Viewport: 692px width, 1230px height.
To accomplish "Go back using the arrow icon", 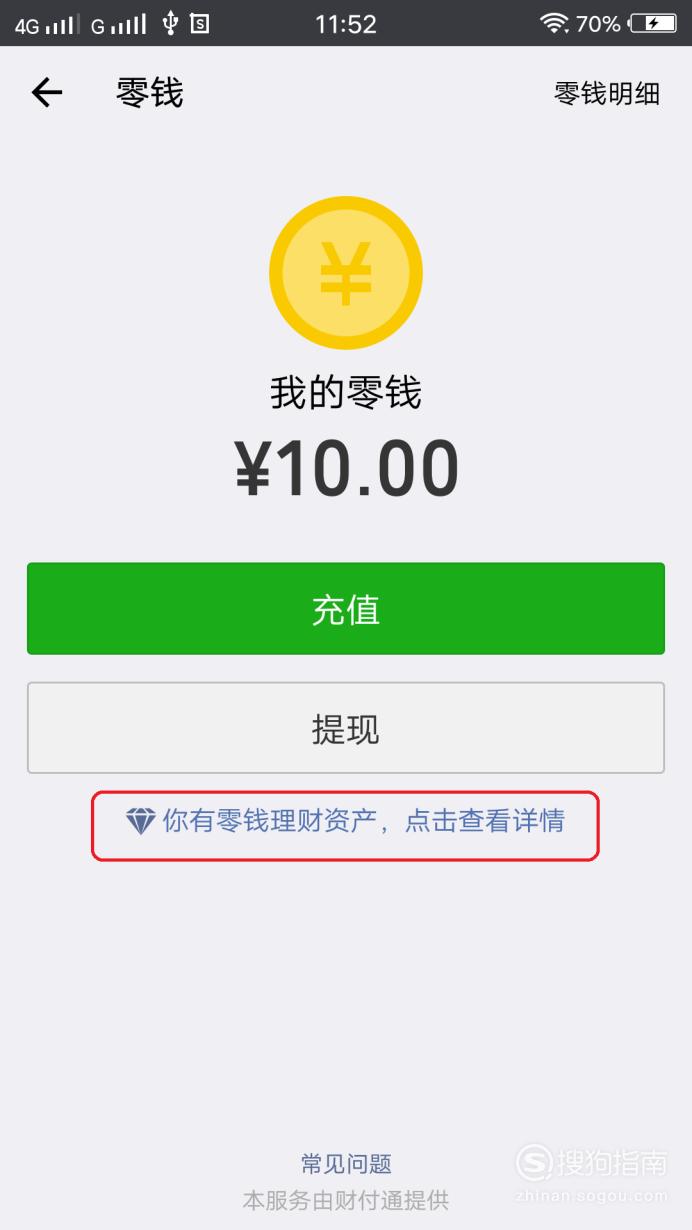I will 47,93.
